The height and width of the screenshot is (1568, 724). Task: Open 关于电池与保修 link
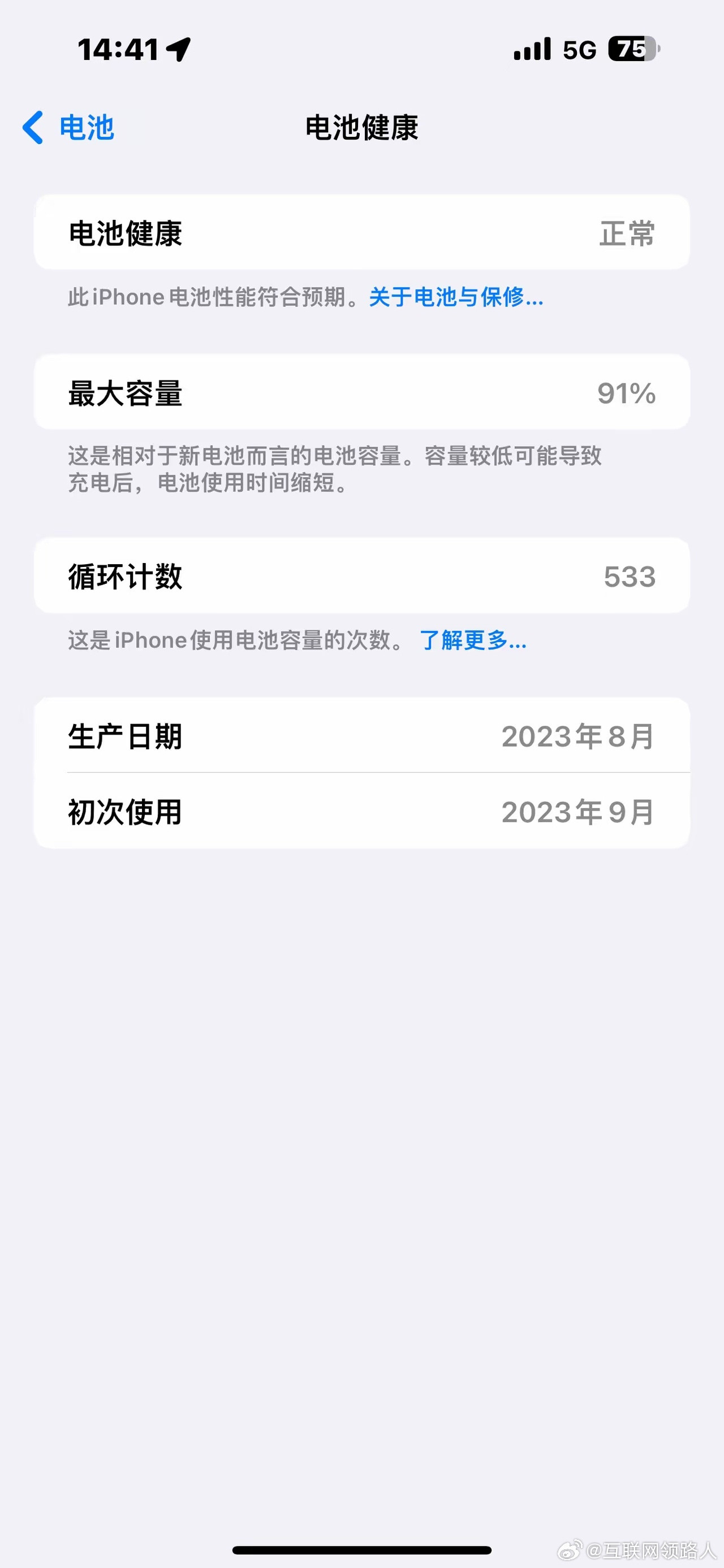point(454,298)
